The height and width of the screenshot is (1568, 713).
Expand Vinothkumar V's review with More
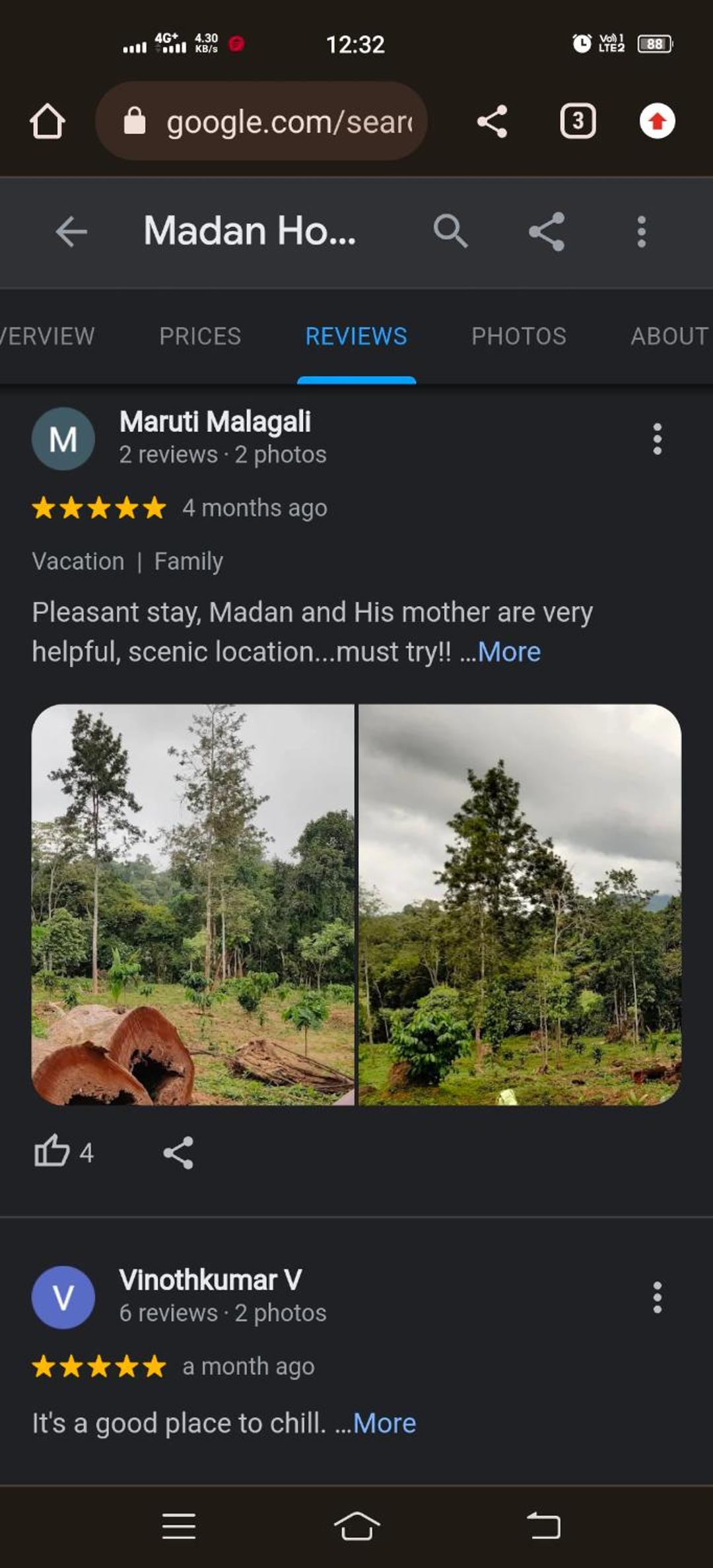coord(384,1423)
